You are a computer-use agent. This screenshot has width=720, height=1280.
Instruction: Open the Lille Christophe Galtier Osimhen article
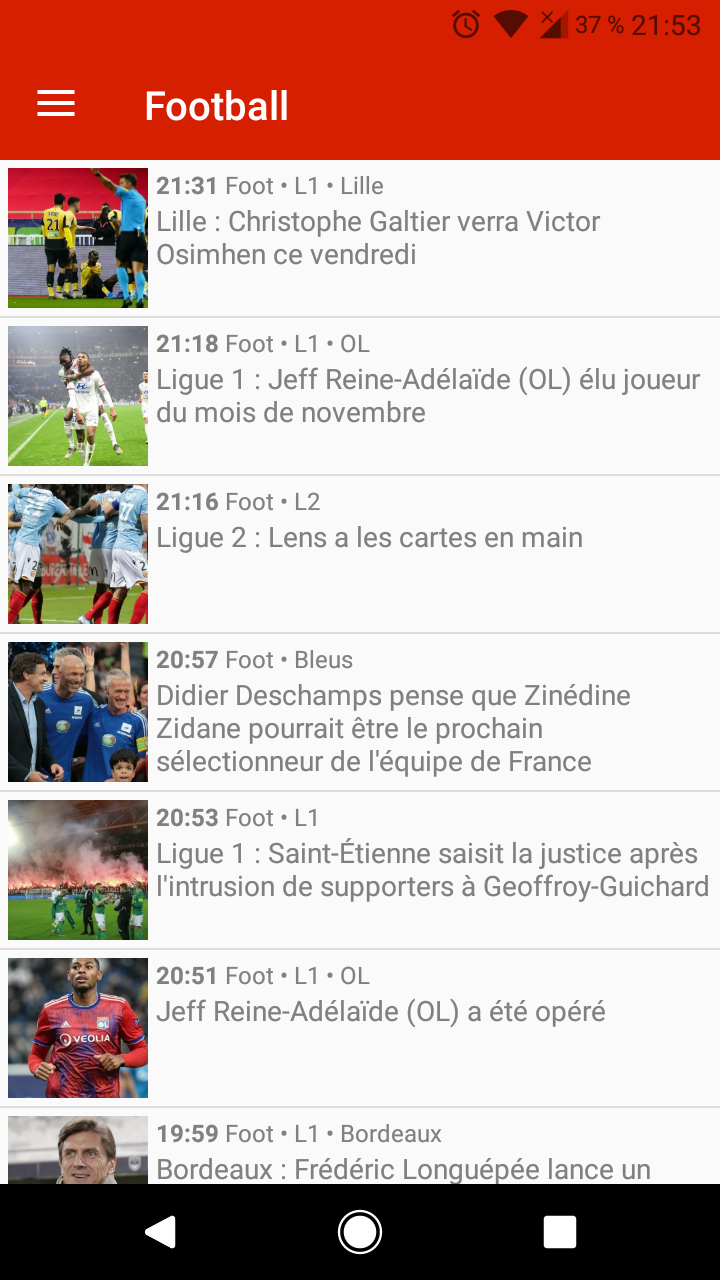pyautogui.click(x=378, y=238)
